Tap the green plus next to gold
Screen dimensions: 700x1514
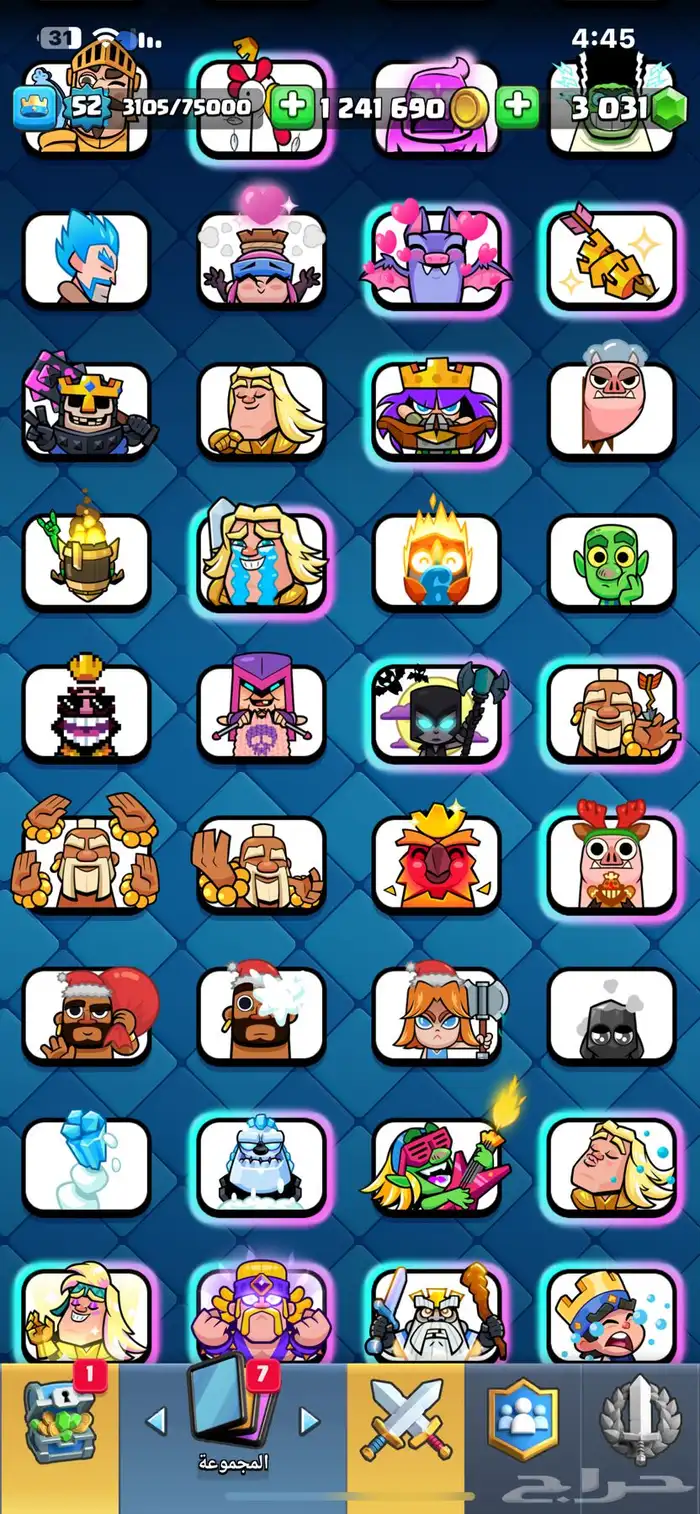tap(292, 106)
